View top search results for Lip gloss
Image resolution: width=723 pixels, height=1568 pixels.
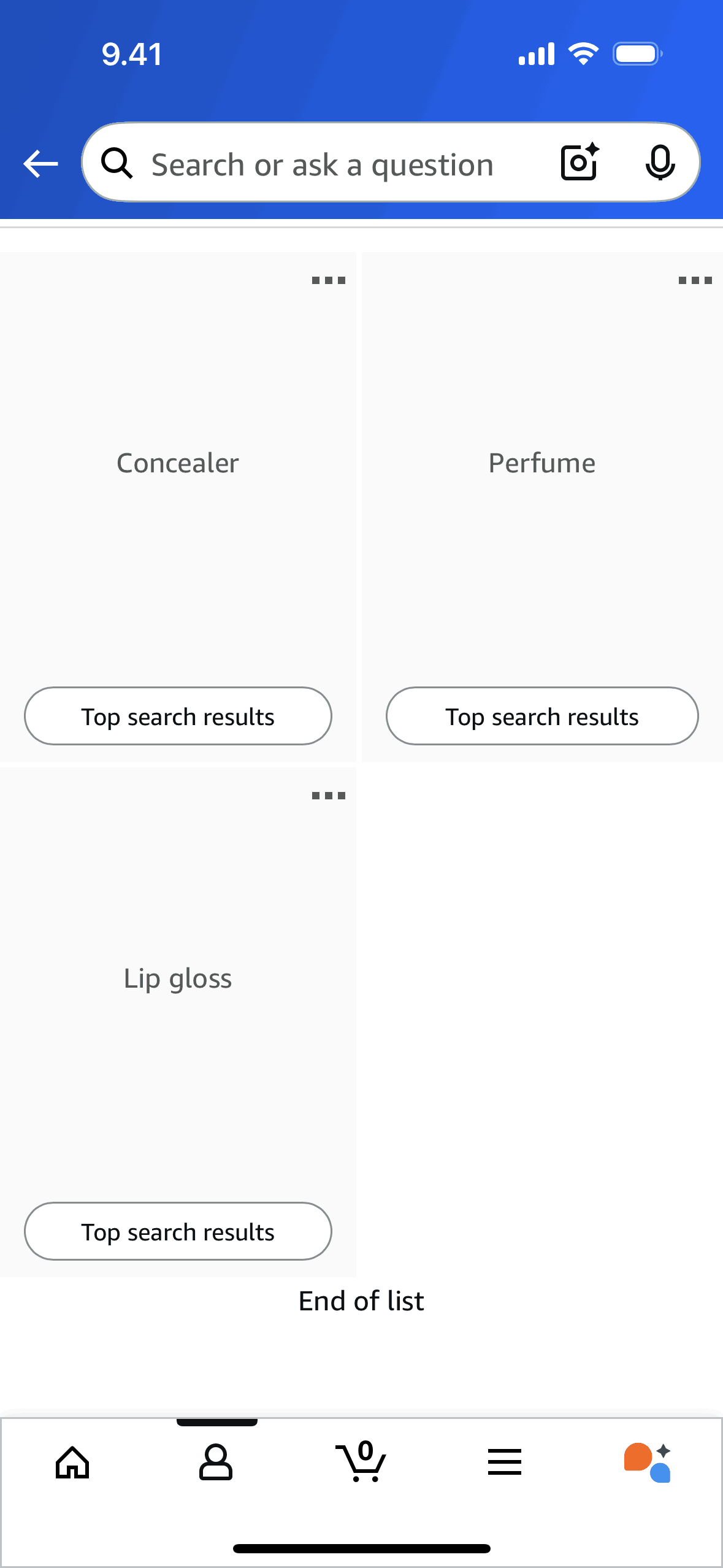click(178, 1231)
